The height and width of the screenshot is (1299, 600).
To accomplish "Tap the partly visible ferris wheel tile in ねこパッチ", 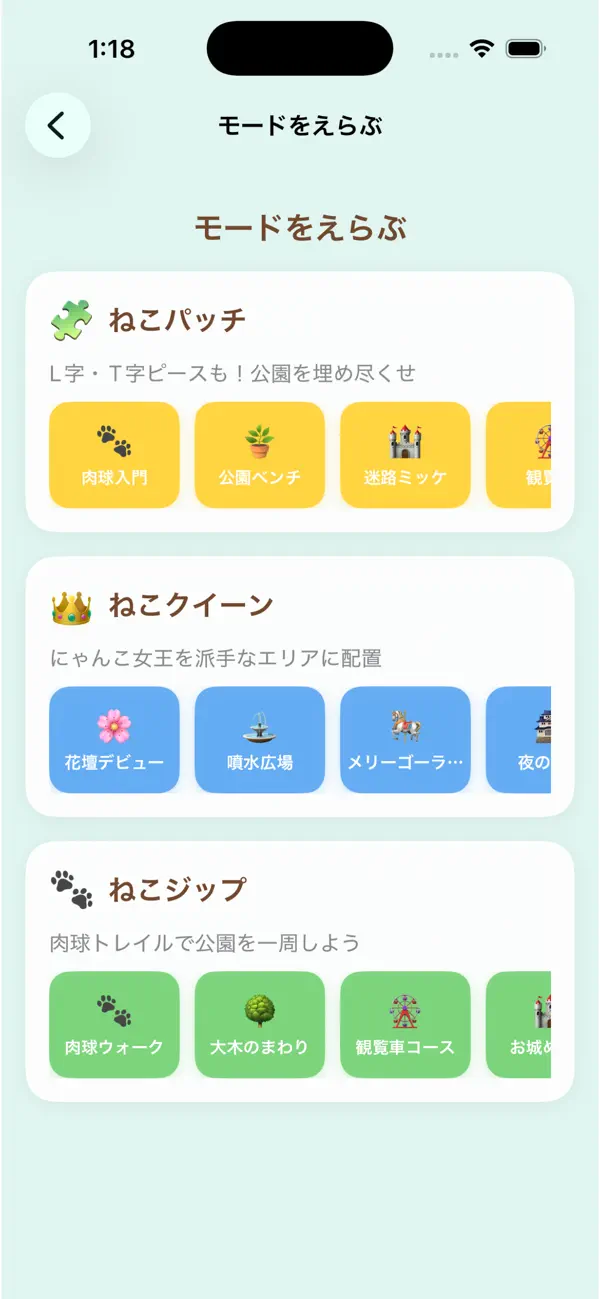I will pos(519,455).
